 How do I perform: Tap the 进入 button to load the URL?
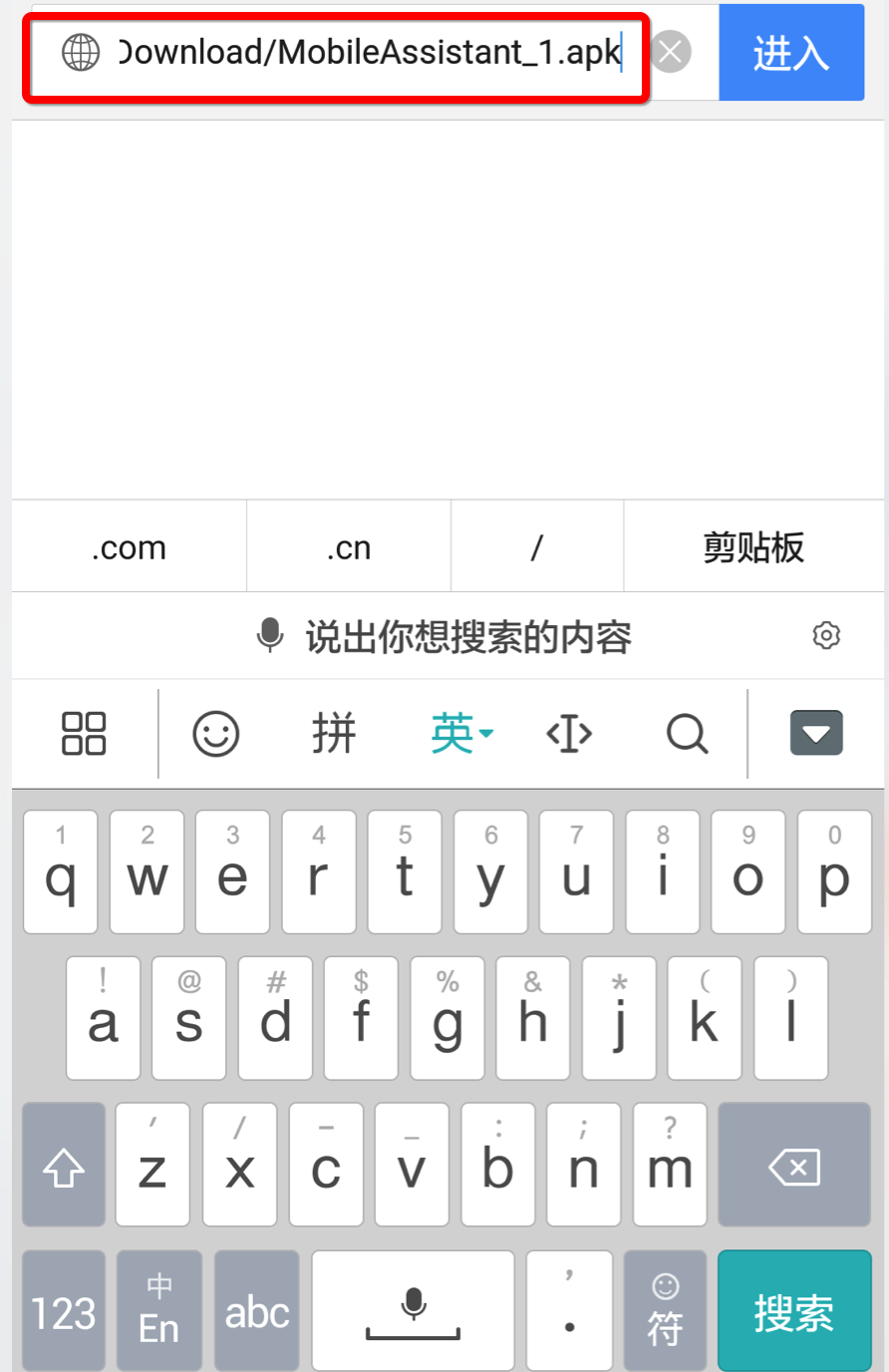(x=791, y=53)
